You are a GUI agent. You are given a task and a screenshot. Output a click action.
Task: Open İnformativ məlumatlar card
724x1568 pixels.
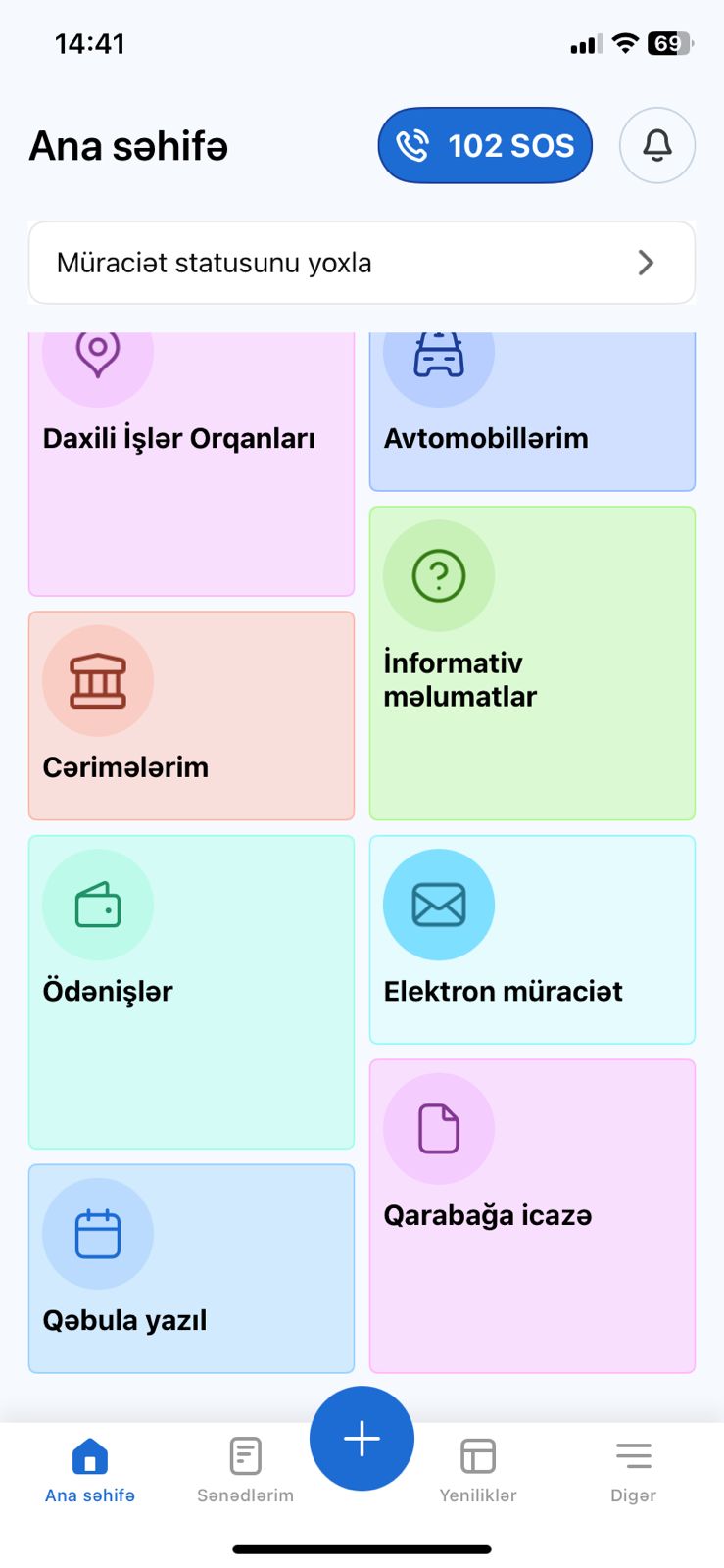[532, 662]
